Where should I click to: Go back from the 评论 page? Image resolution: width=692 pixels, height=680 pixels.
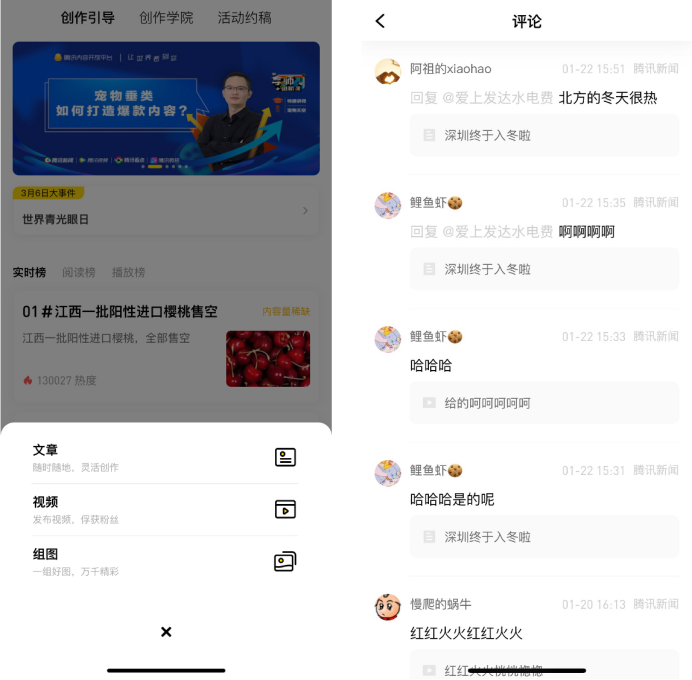pyautogui.click(x=380, y=21)
